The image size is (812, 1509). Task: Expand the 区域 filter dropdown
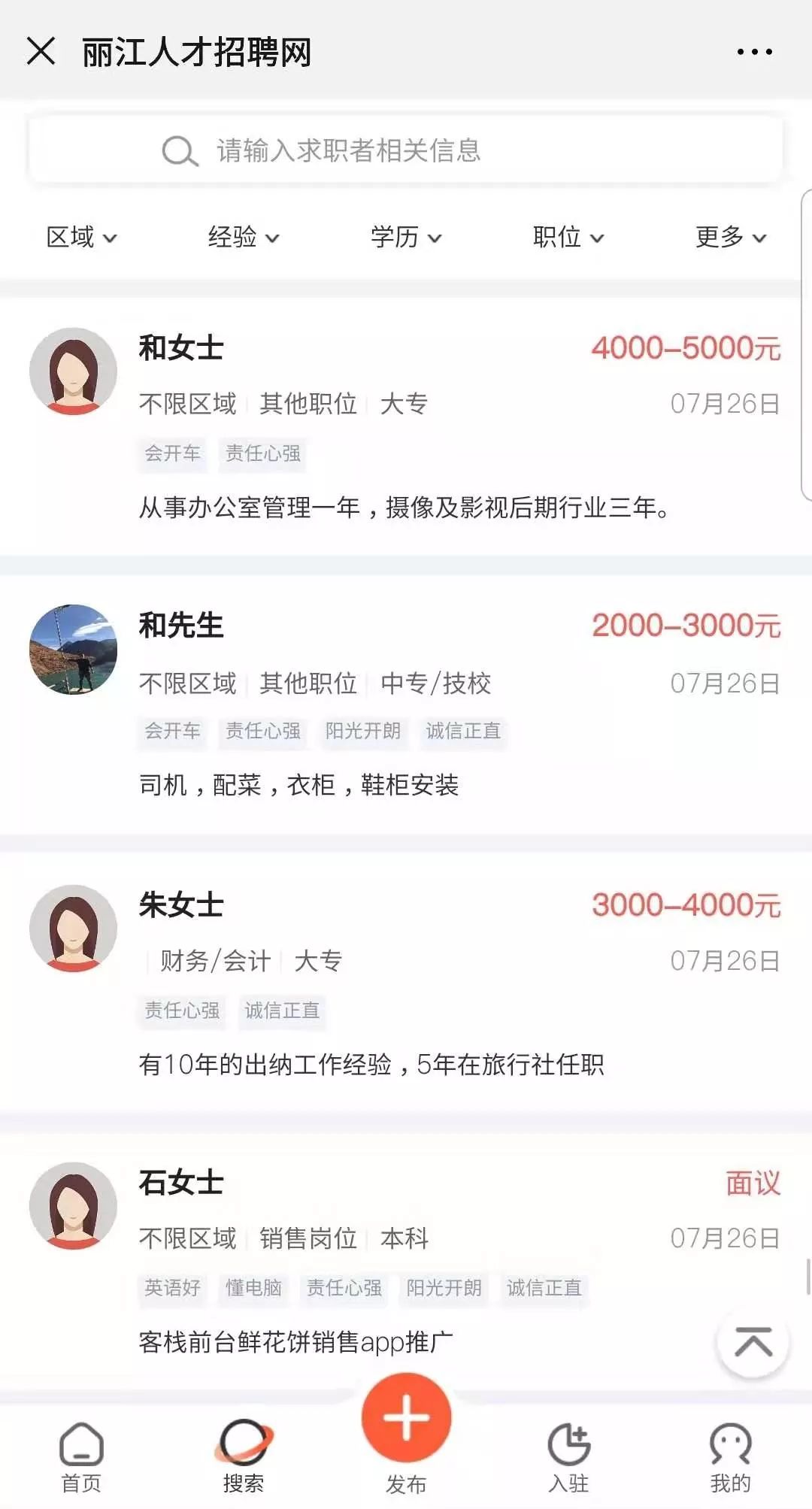[x=83, y=237]
